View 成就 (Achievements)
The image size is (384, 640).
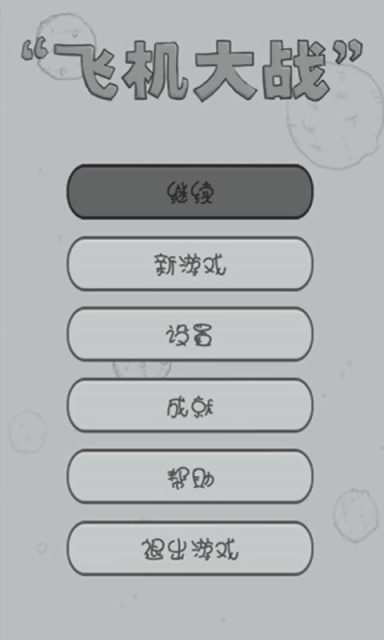tap(190, 405)
